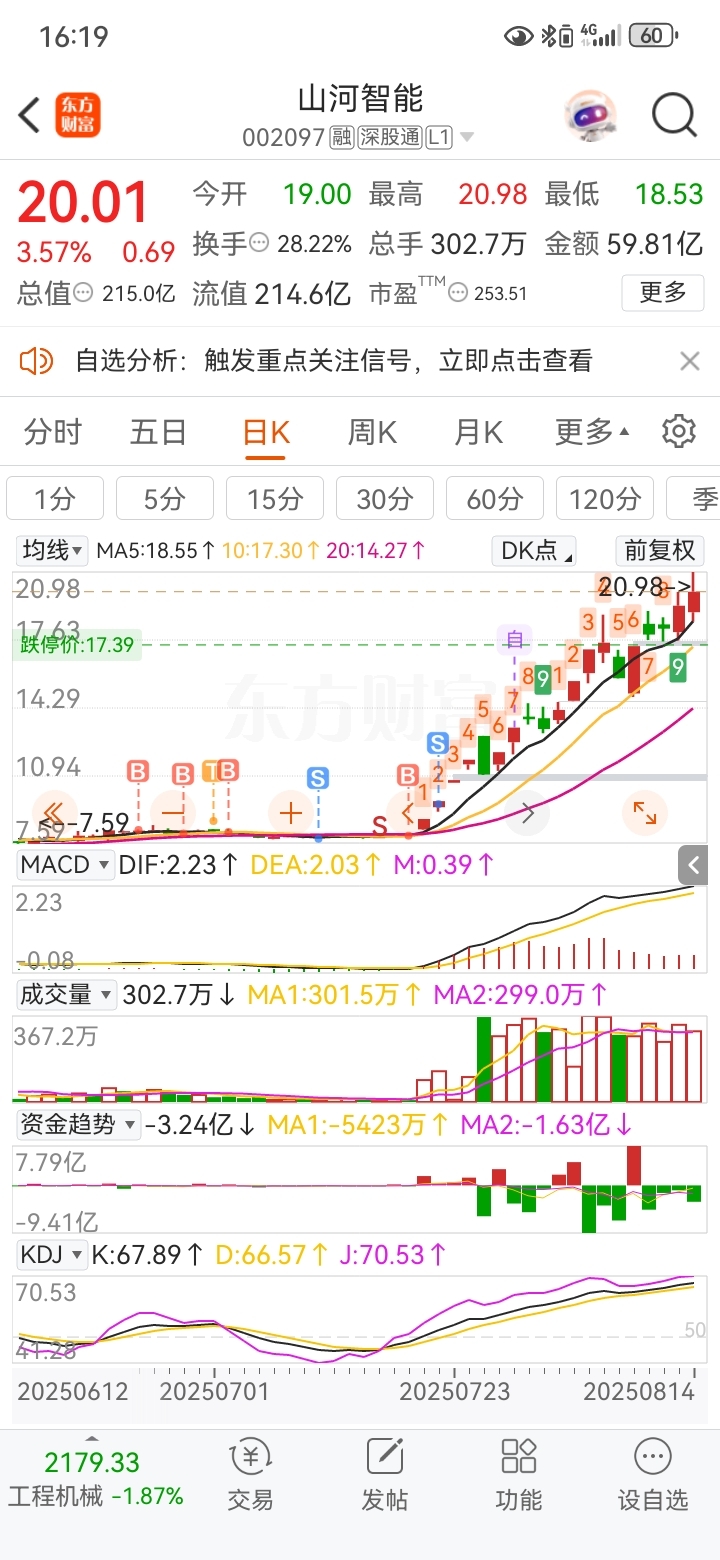Viewport: 720px width, 1560px height.
Task: Switch to the 分时 intraday tab
Action: [52, 431]
